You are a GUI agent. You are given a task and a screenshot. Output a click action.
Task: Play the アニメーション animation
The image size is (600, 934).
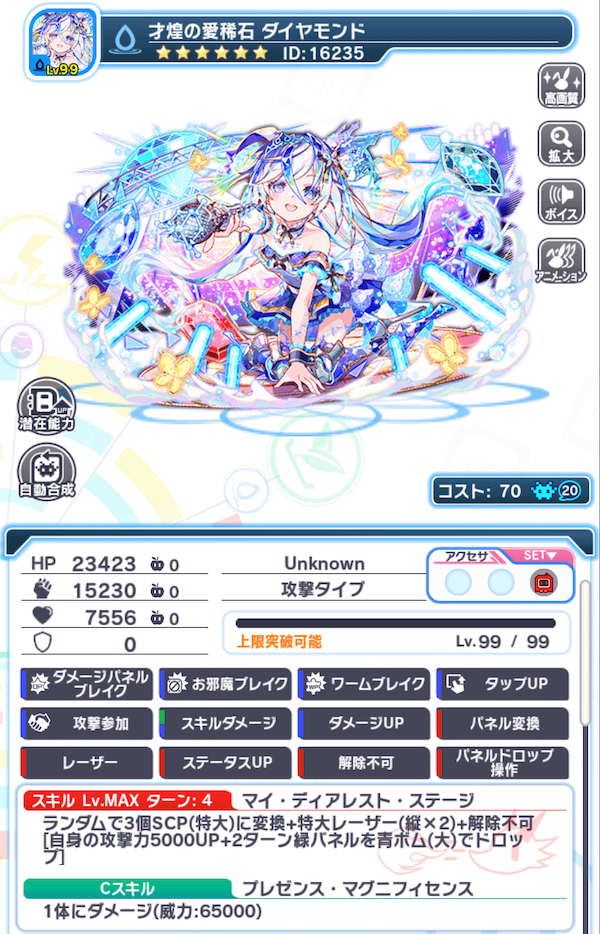coord(560,260)
